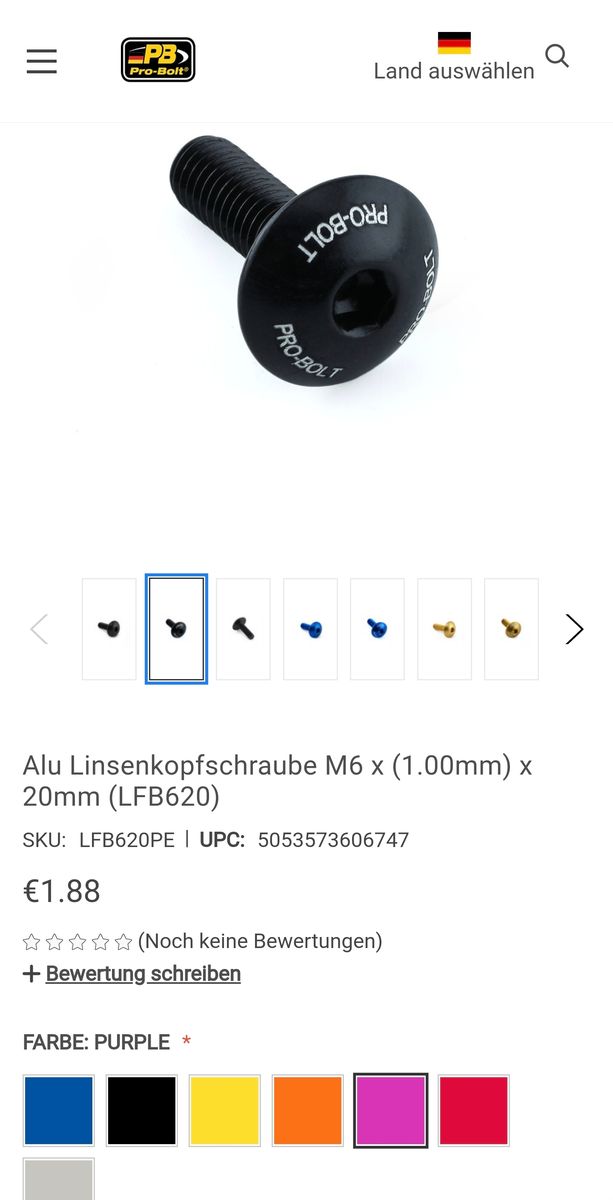Choose the blue color swatch
This screenshot has width=613, height=1200.
point(59,1110)
